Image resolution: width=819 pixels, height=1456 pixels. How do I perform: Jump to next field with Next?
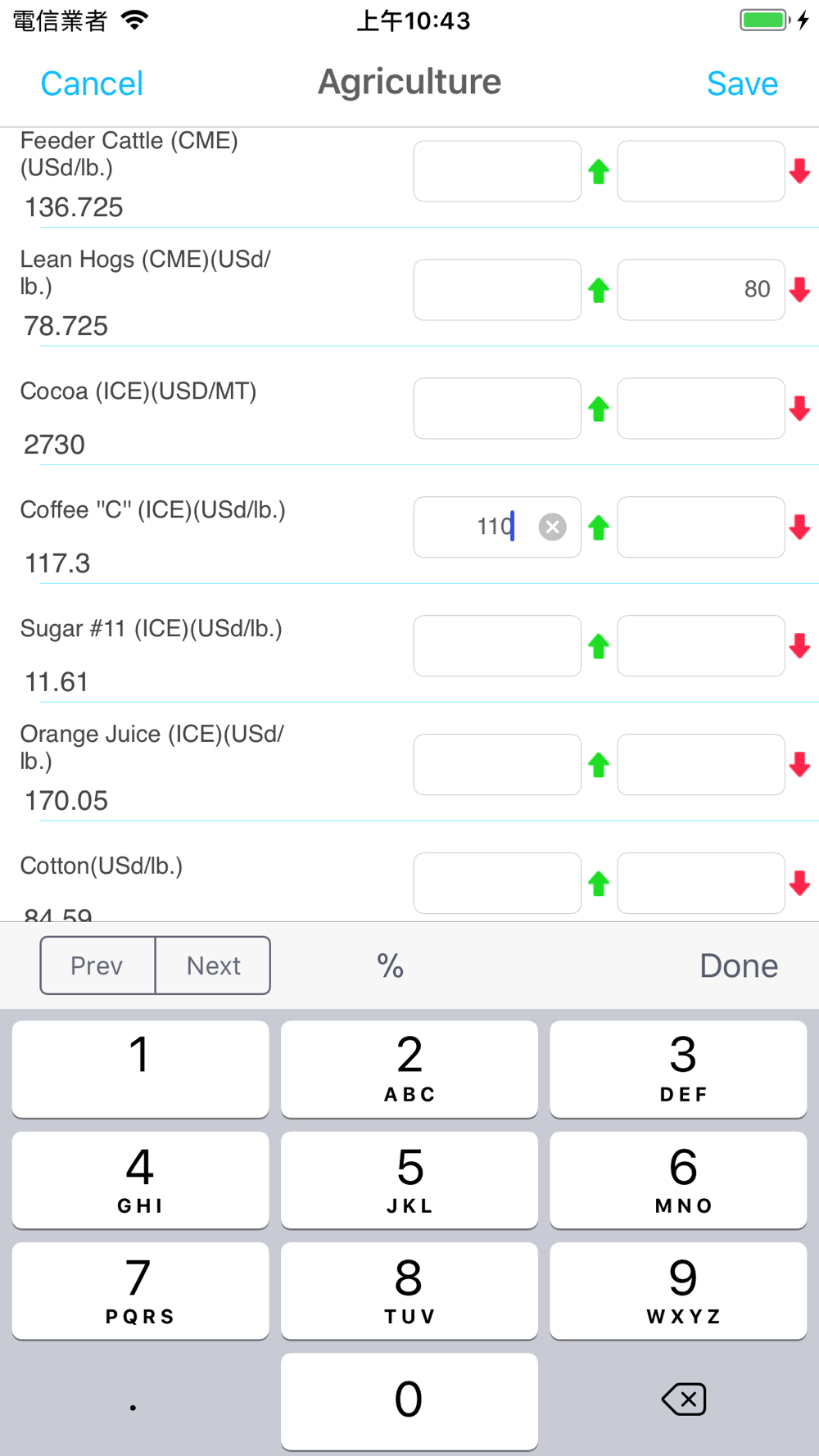[x=213, y=965]
